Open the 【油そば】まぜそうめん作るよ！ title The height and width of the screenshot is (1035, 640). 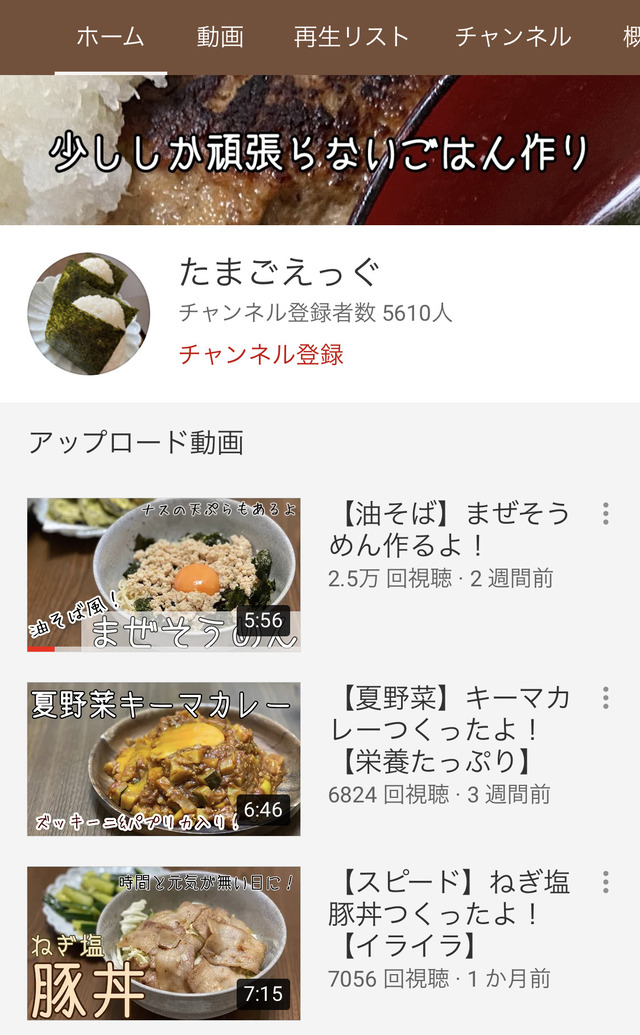point(449,529)
